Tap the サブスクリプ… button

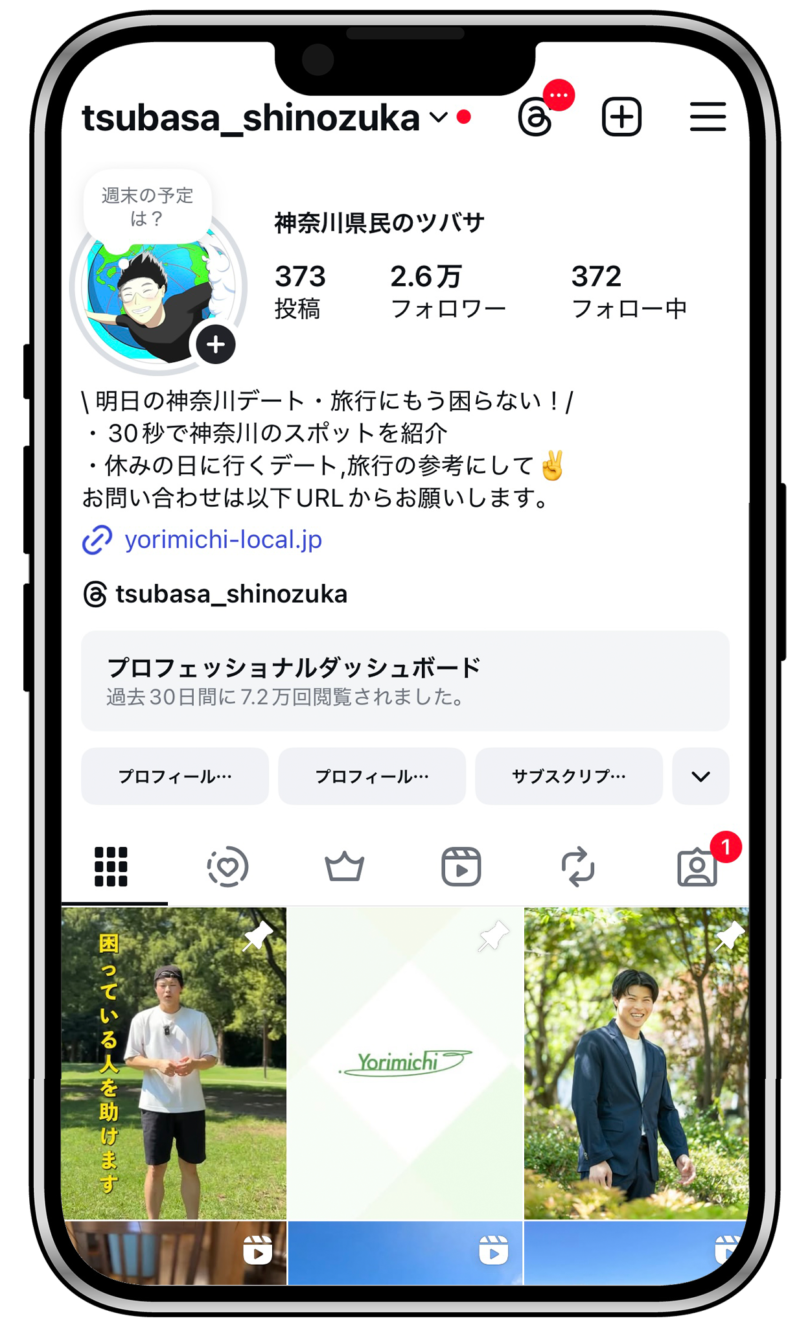pos(568,776)
